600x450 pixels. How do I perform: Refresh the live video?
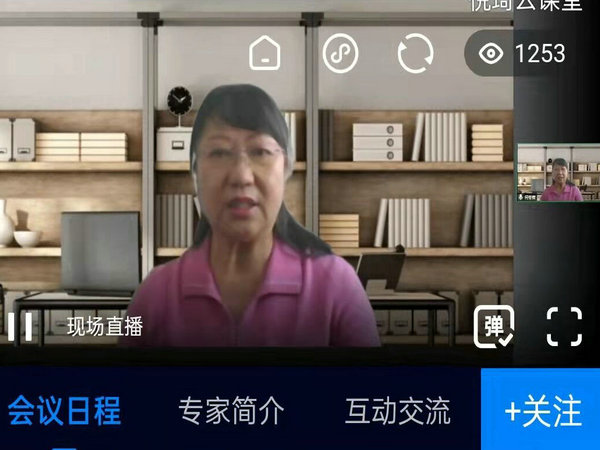[x=415, y=53]
